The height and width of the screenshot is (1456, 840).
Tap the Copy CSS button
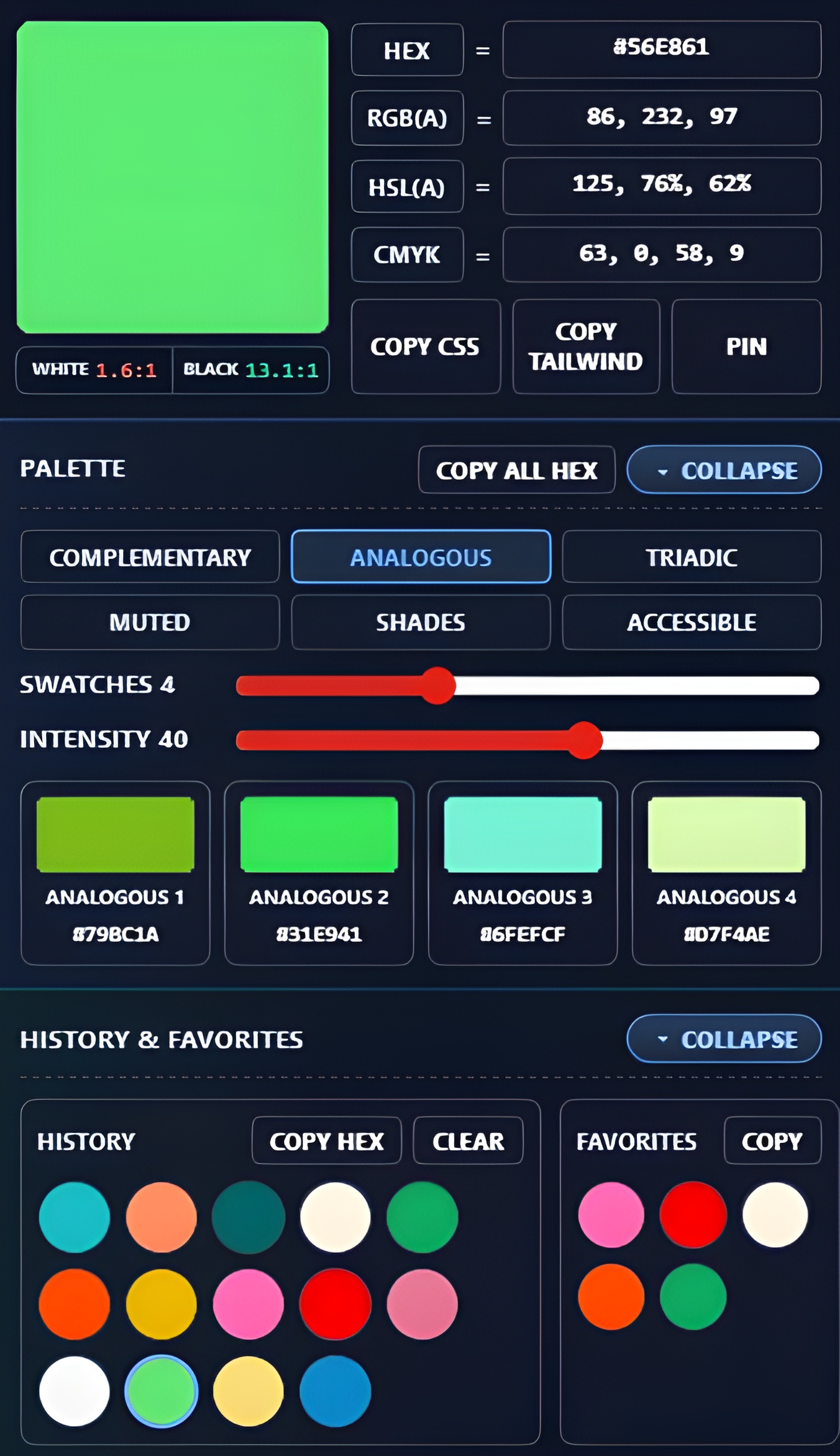(x=426, y=347)
